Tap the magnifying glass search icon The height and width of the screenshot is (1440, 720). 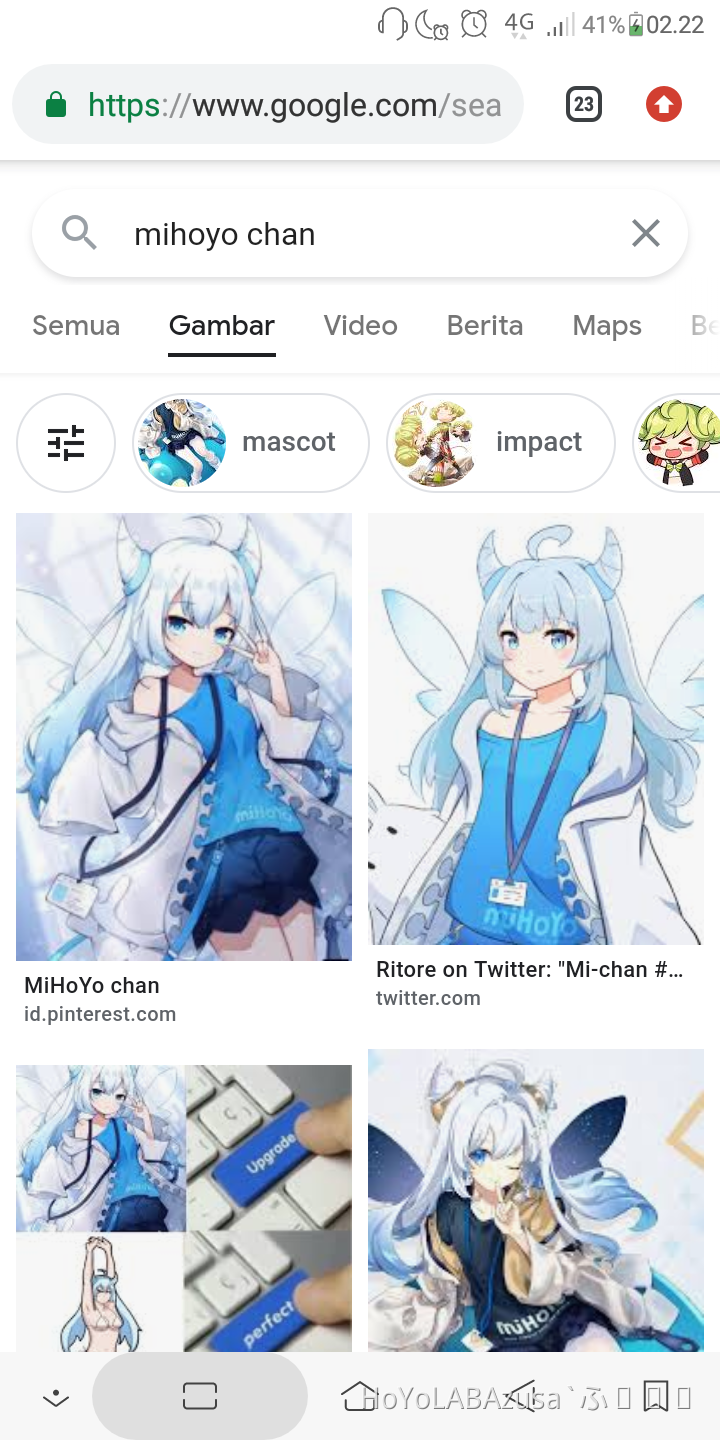pyautogui.click(x=80, y=233)
